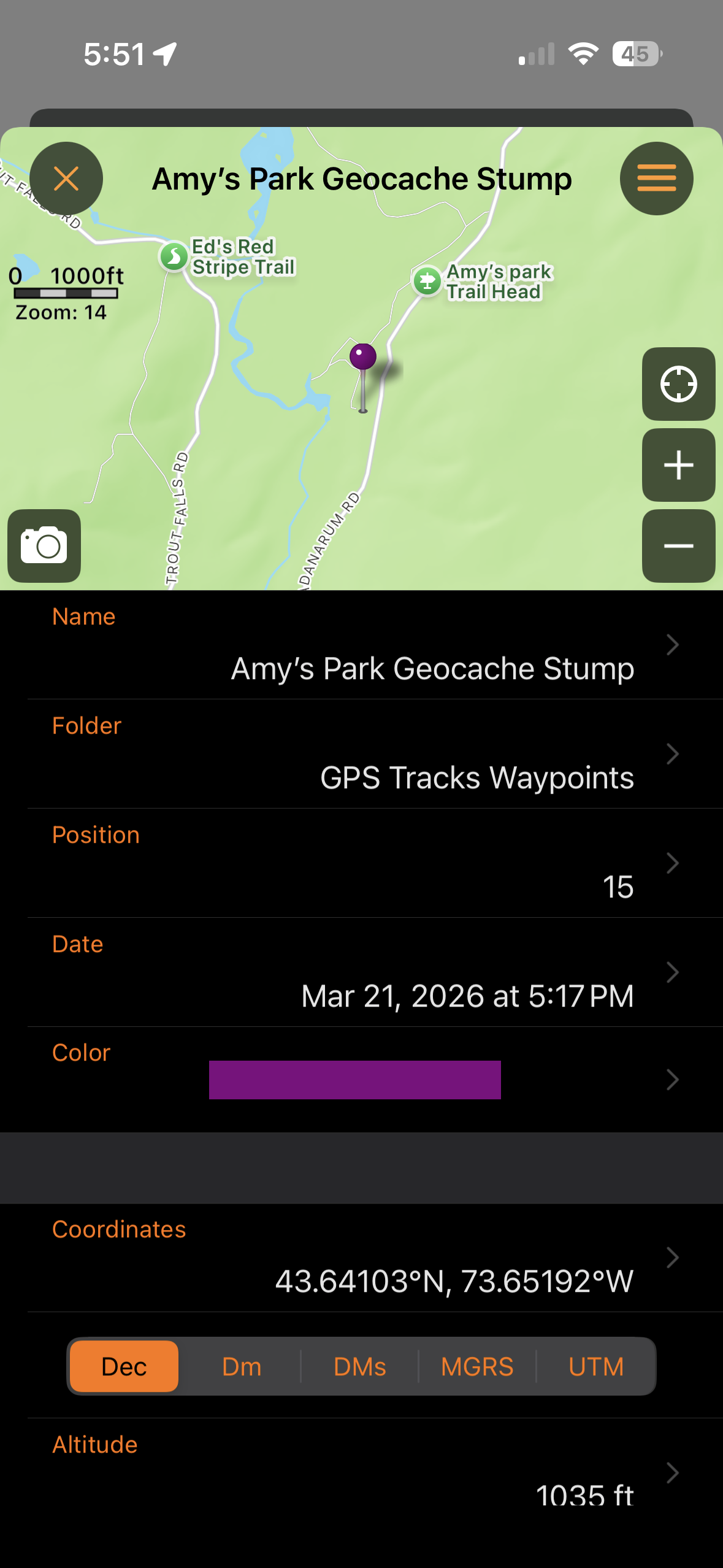Open the orange hamburger menu
Screen dimensions: 723x1568
tap(656, 179)
